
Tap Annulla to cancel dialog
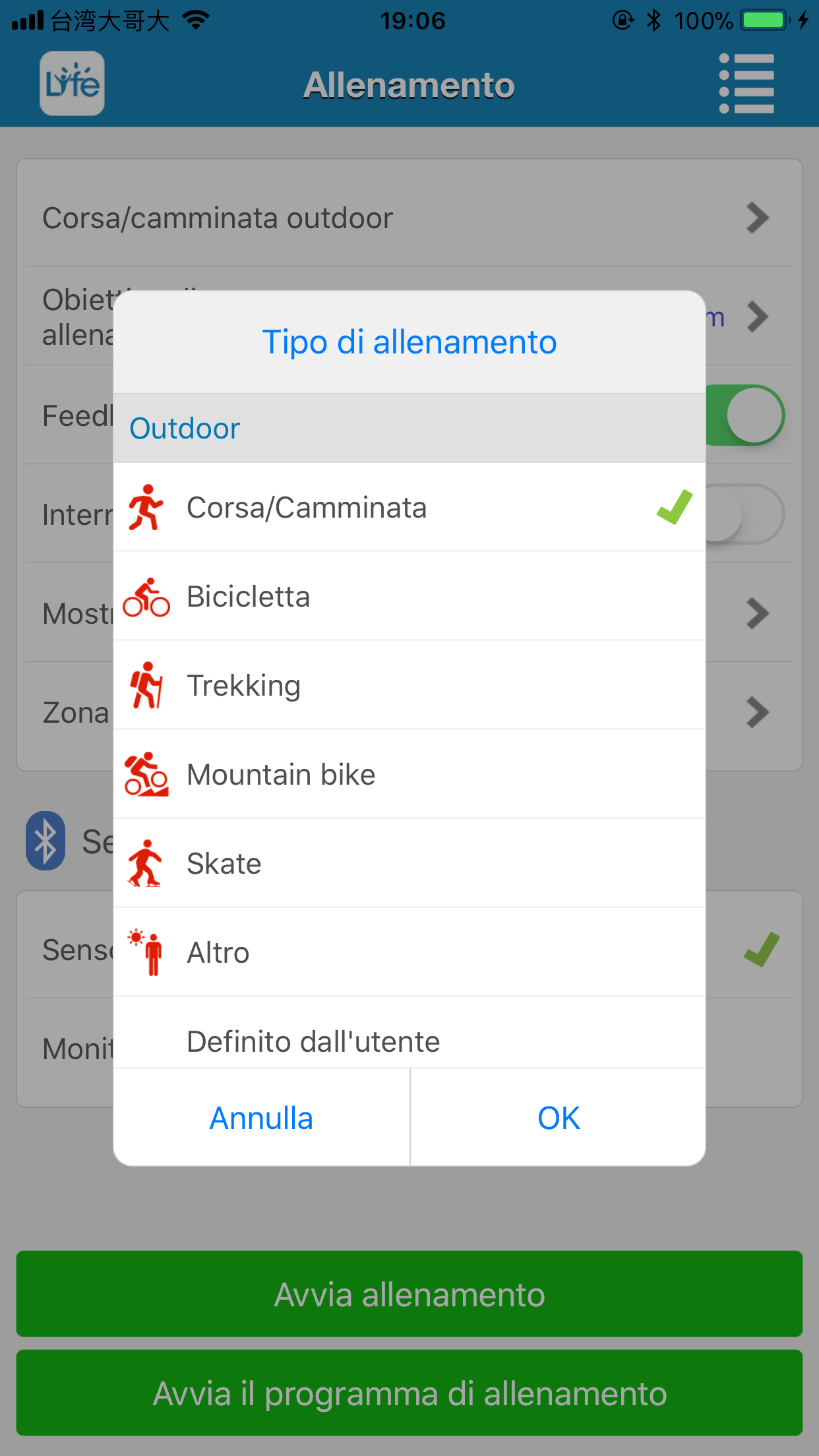click(262, 1118)
